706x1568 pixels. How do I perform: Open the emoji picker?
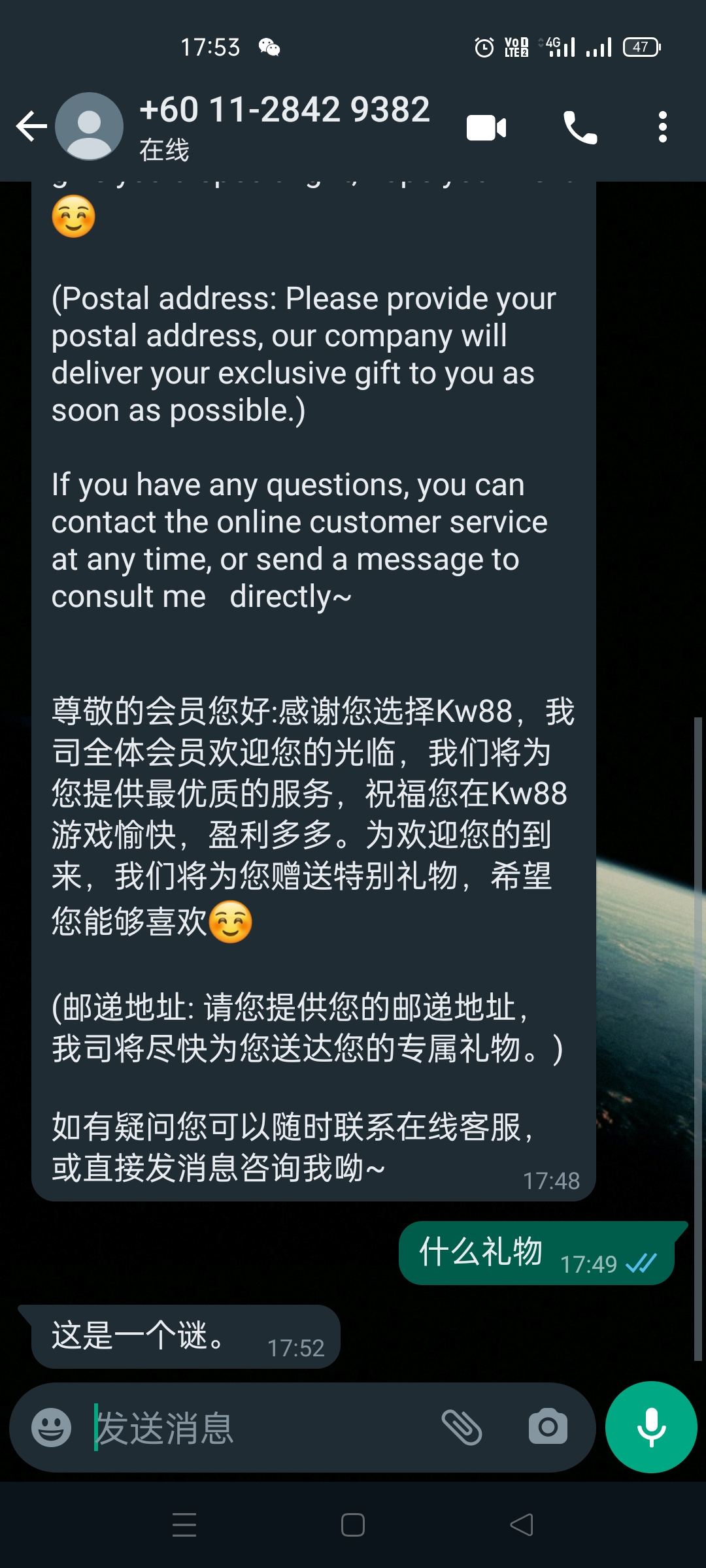(x=52, y=1427)
